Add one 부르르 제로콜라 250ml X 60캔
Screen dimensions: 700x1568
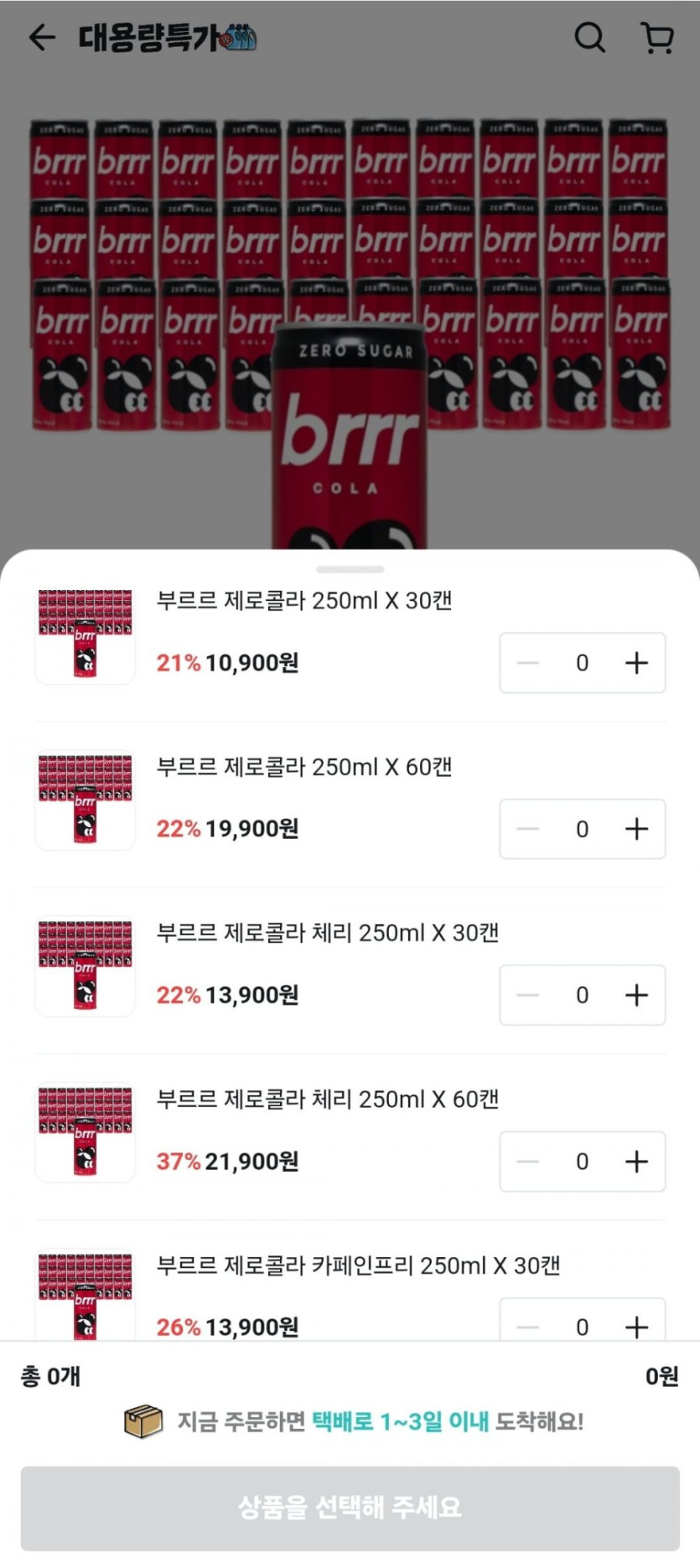pos(636,829)
